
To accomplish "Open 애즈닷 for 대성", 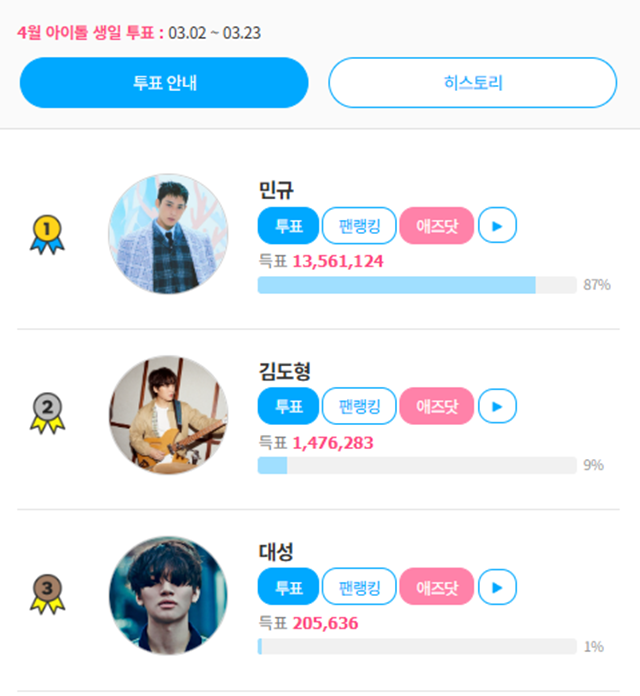I will pos(436,587).
